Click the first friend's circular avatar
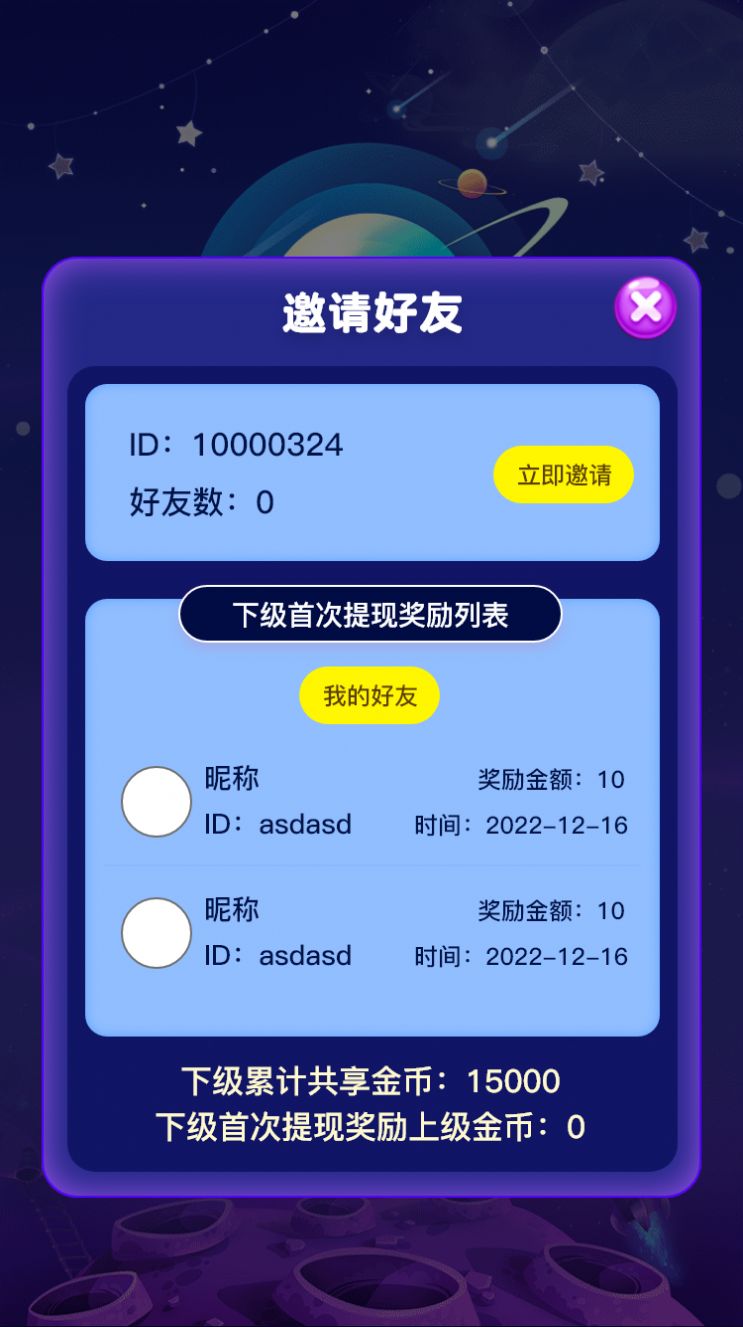The width and height of the screenshot is (743, 1327). click(x=156, y=801)
